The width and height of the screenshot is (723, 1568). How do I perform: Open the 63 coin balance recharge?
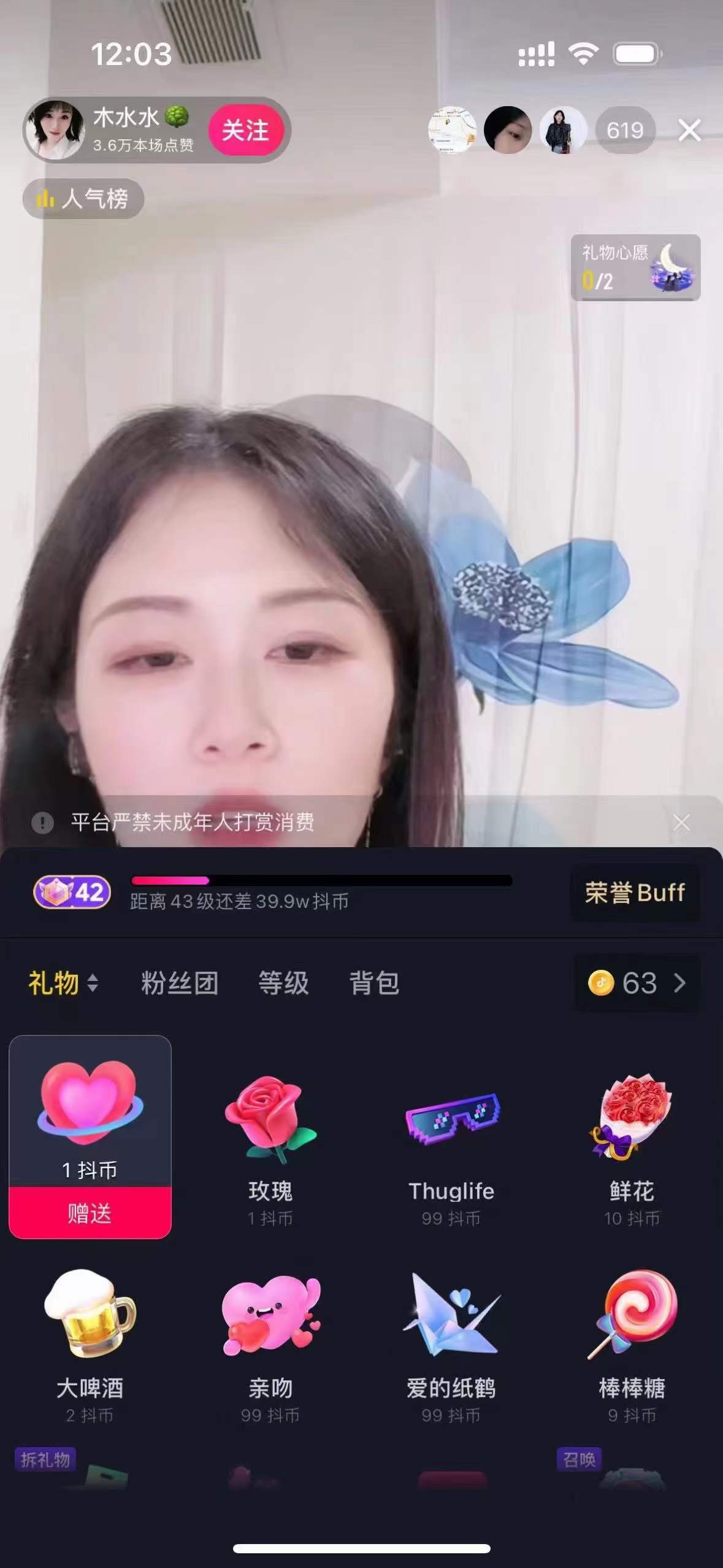(x=637, y=983)
